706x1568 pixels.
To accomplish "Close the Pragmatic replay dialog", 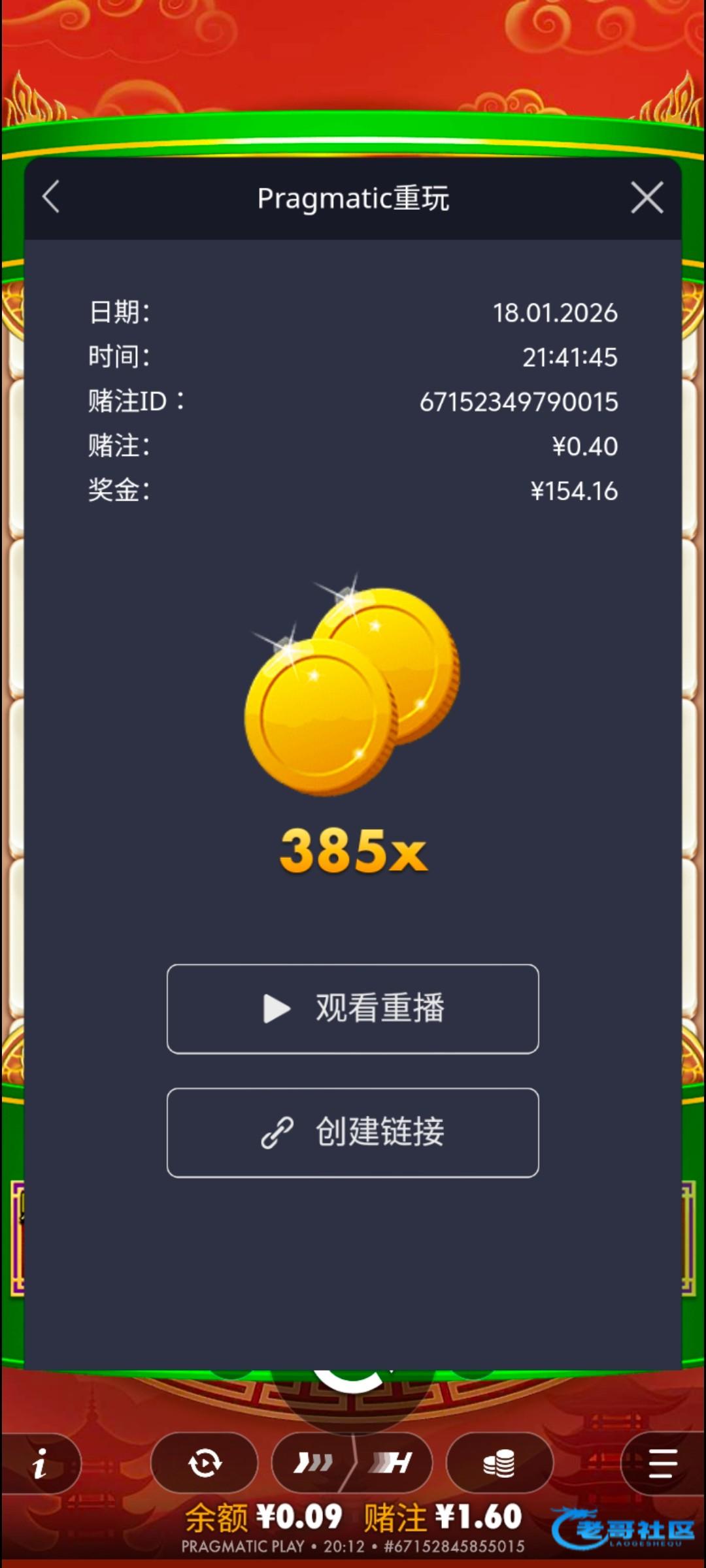I will pyautogui.click(x=647, y=197).
